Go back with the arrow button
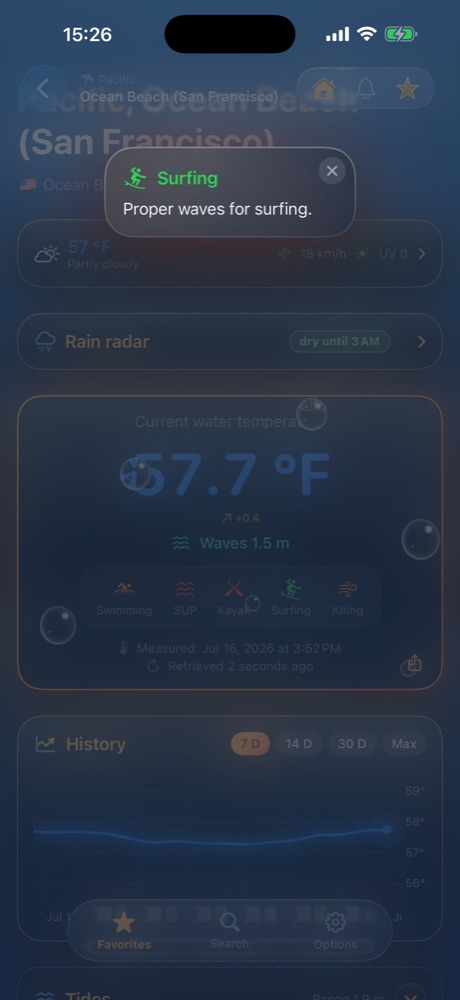Image resolution: width=460 pixels, height=1000 pixels. (43, 89)
